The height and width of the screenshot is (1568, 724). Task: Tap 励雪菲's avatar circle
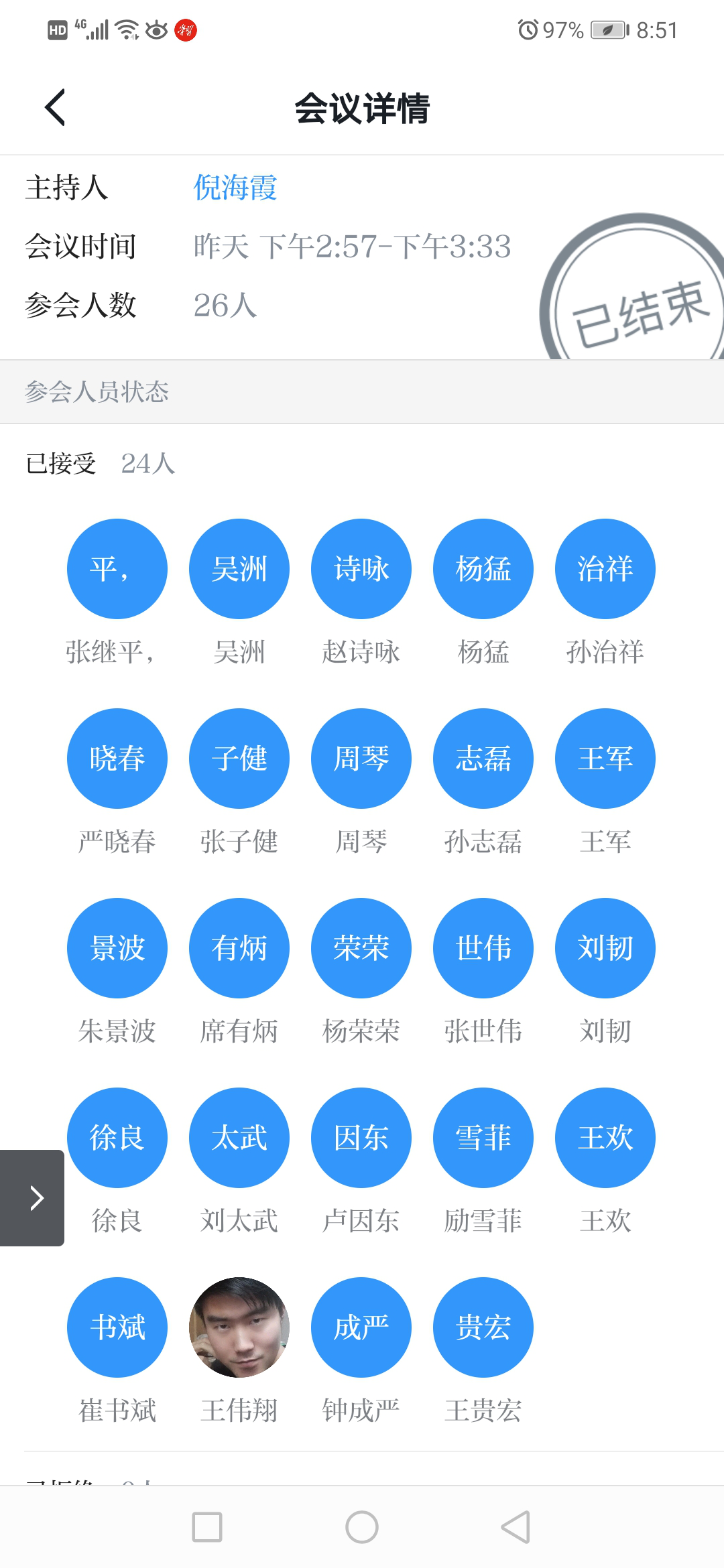(x=483, y=1137)
